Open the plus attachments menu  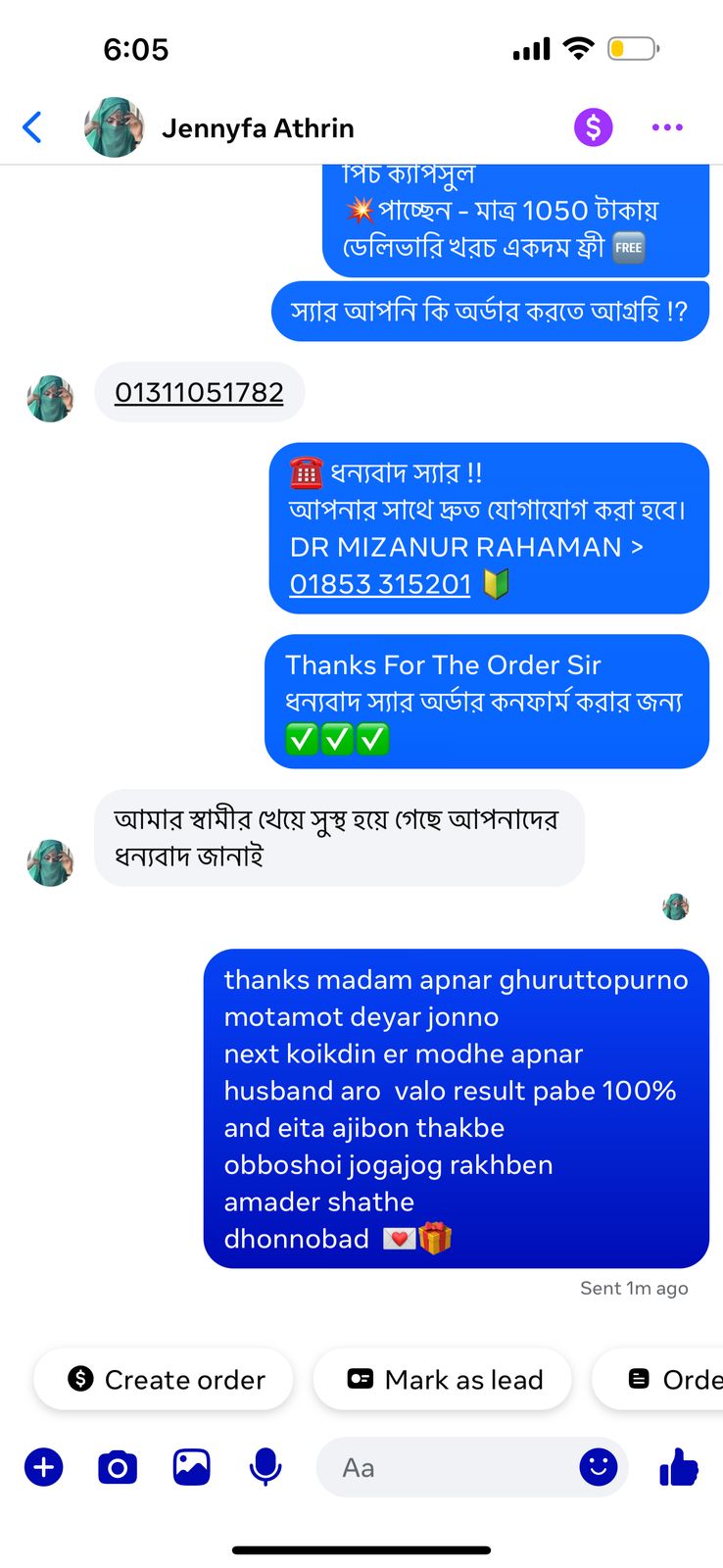click(x=43, y=1467)
